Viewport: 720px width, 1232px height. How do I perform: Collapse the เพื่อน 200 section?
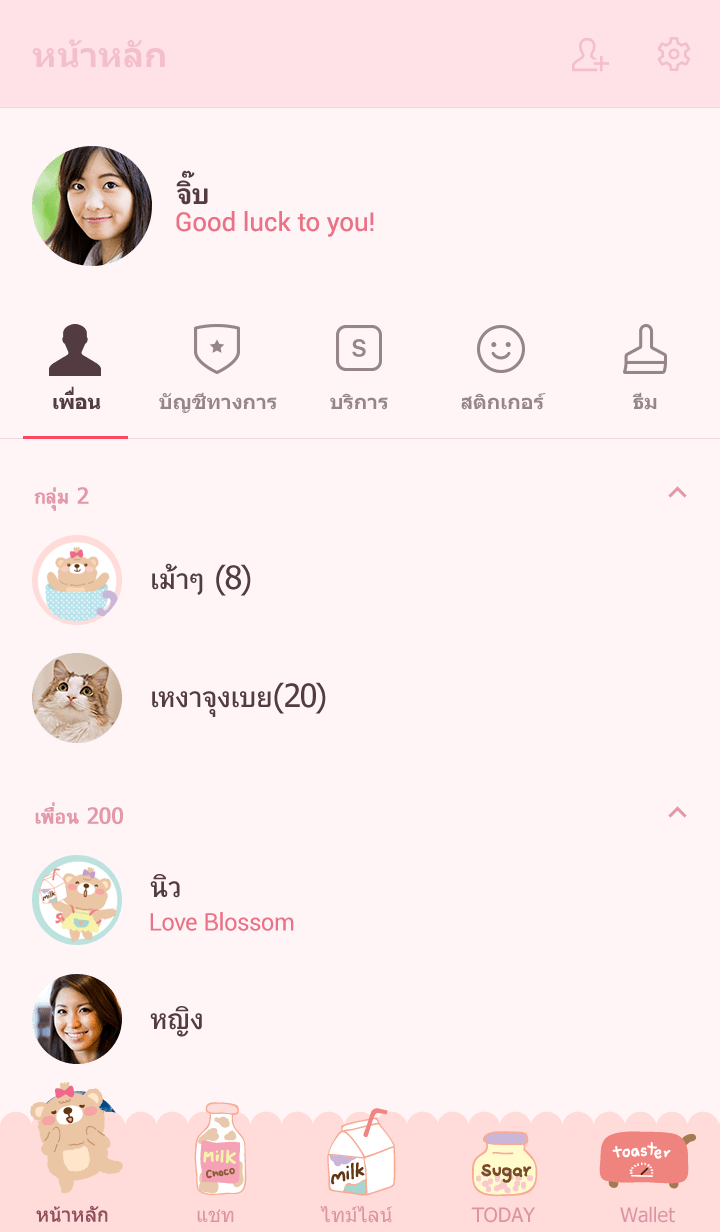click(677, 812)
